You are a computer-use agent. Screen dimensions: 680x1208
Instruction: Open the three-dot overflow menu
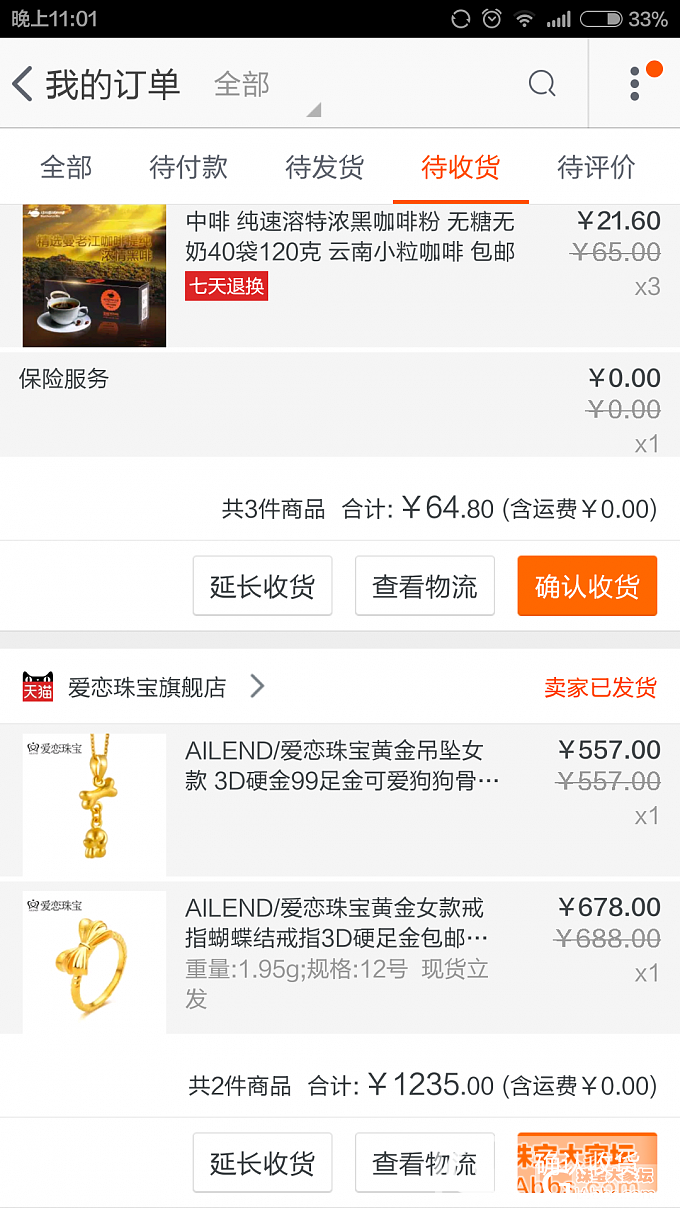pyautogui.click(x=636, y=84)
